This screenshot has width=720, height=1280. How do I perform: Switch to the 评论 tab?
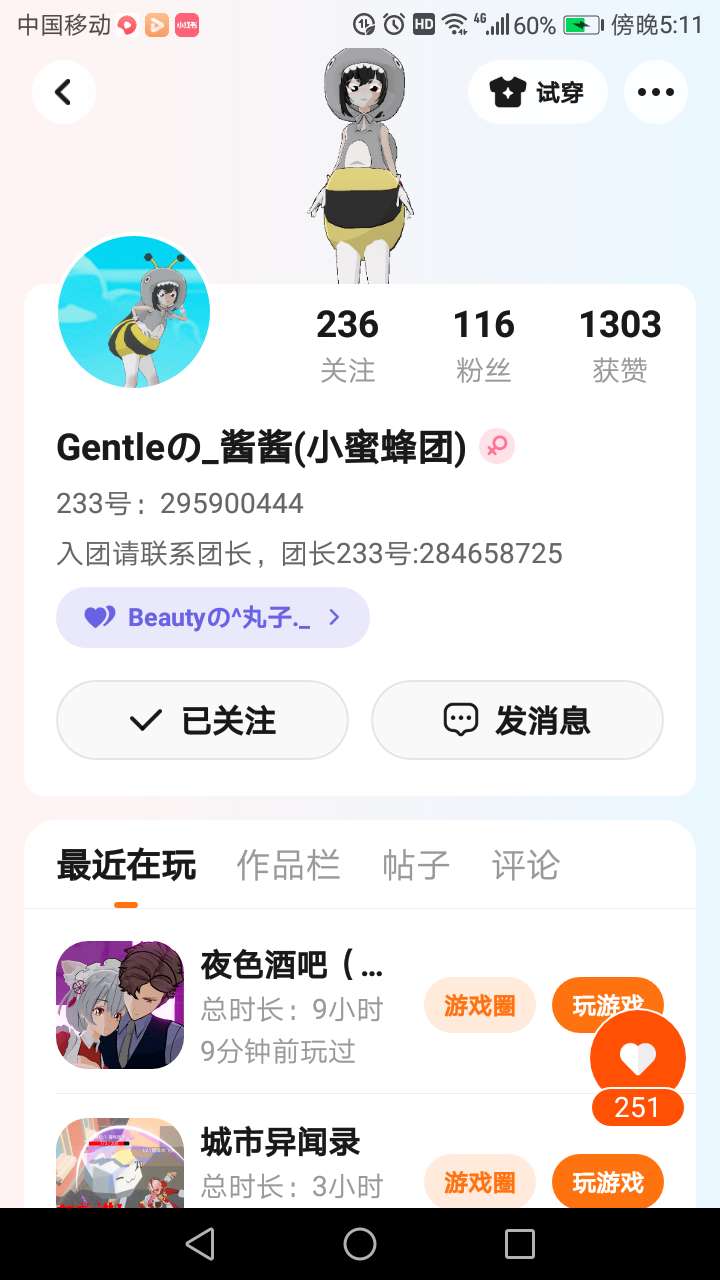[525, 866]
